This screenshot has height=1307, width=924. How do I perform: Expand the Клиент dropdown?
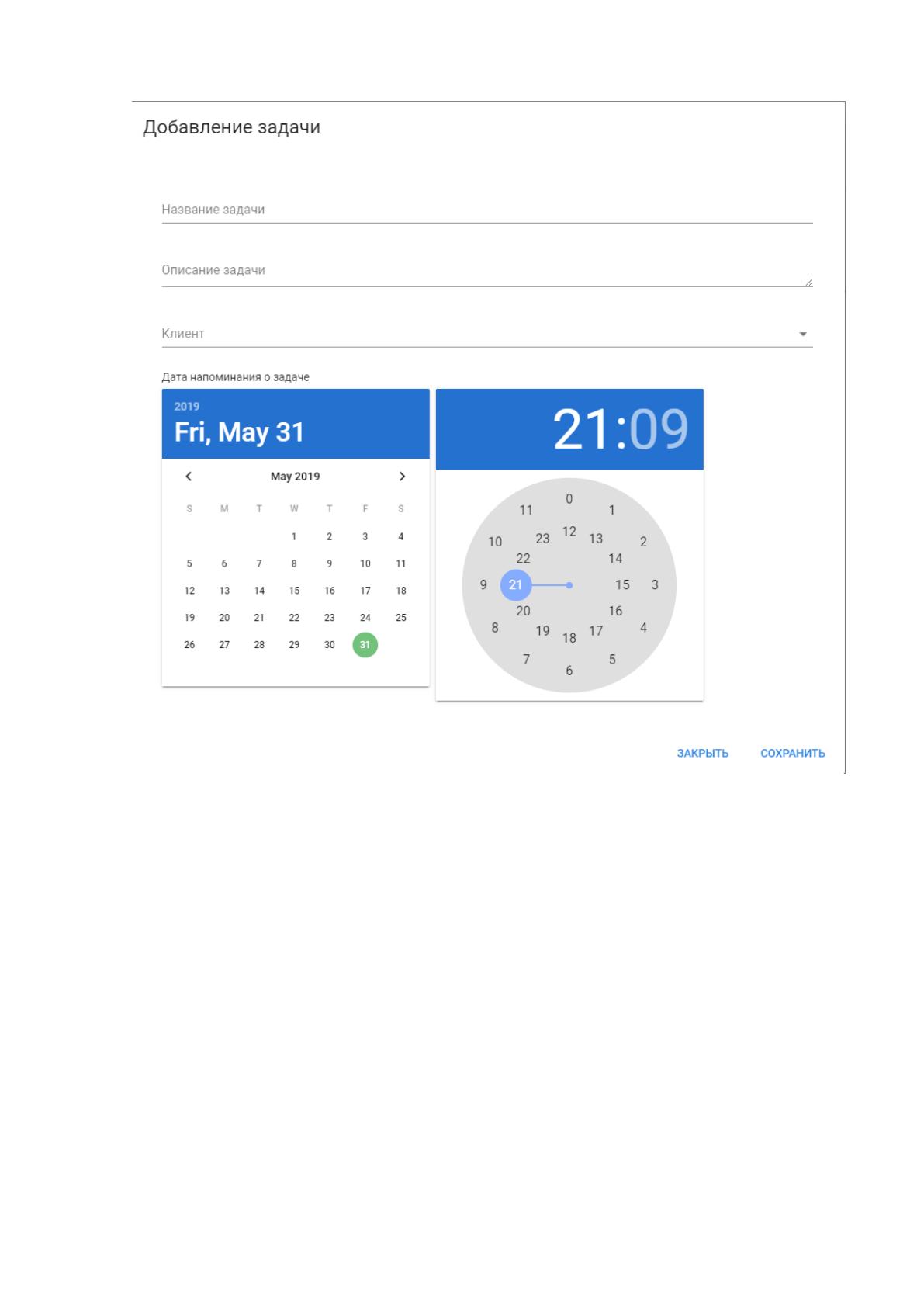[x=486, y=334]
